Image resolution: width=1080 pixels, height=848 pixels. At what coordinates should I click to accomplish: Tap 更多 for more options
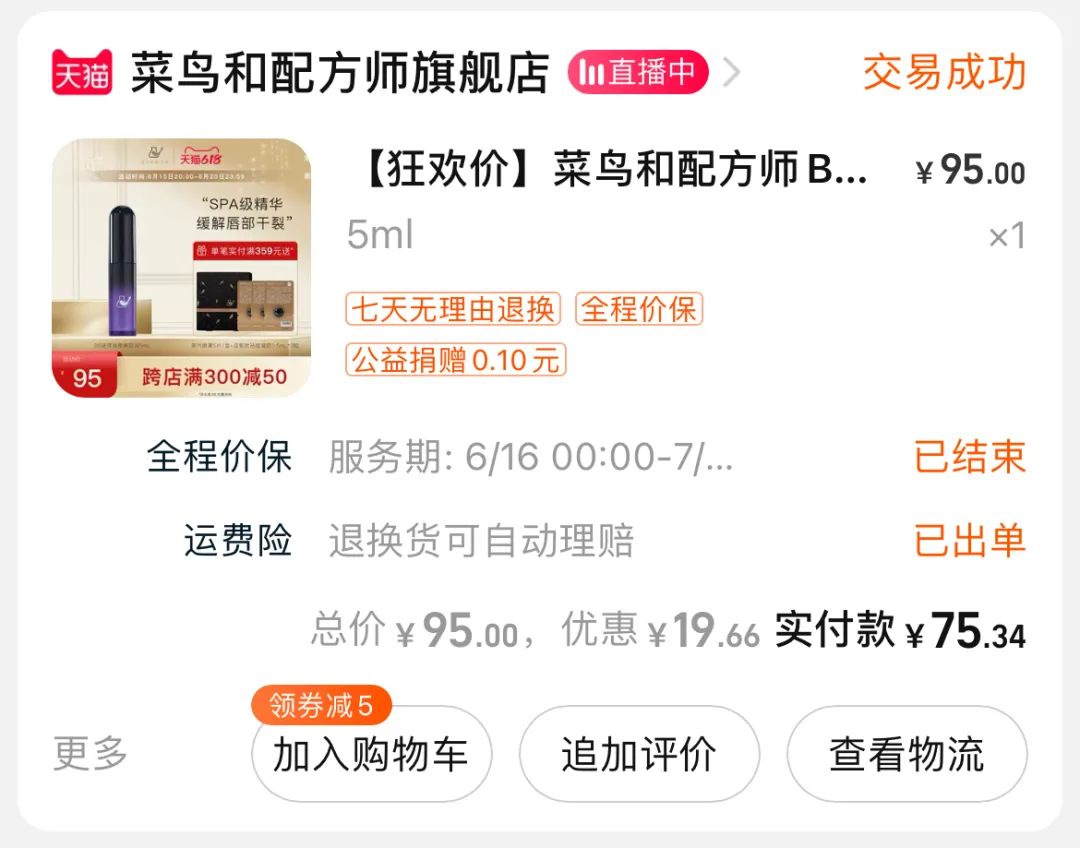pos(90,754)
